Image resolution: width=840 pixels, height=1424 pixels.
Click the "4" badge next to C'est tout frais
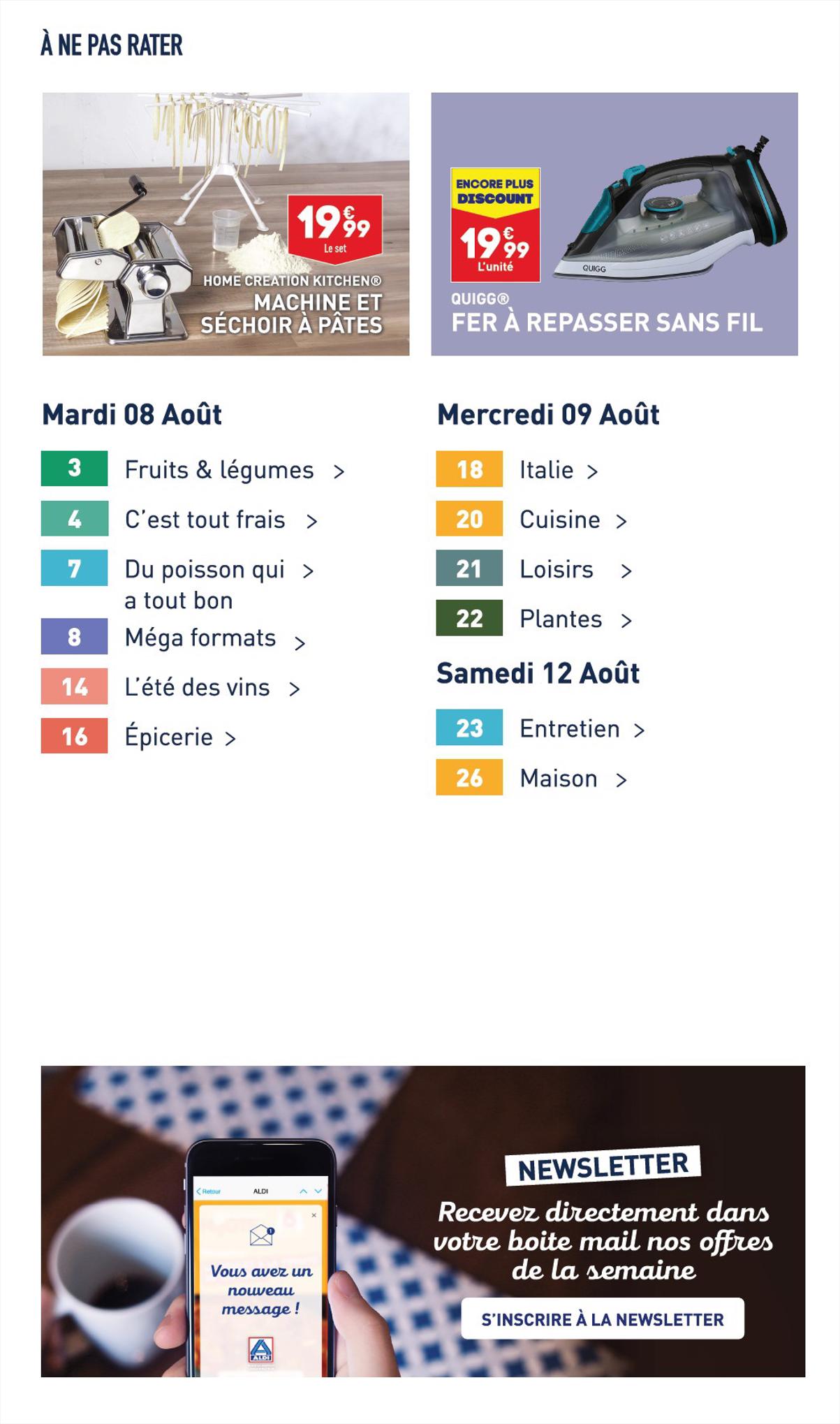[75, 519]
